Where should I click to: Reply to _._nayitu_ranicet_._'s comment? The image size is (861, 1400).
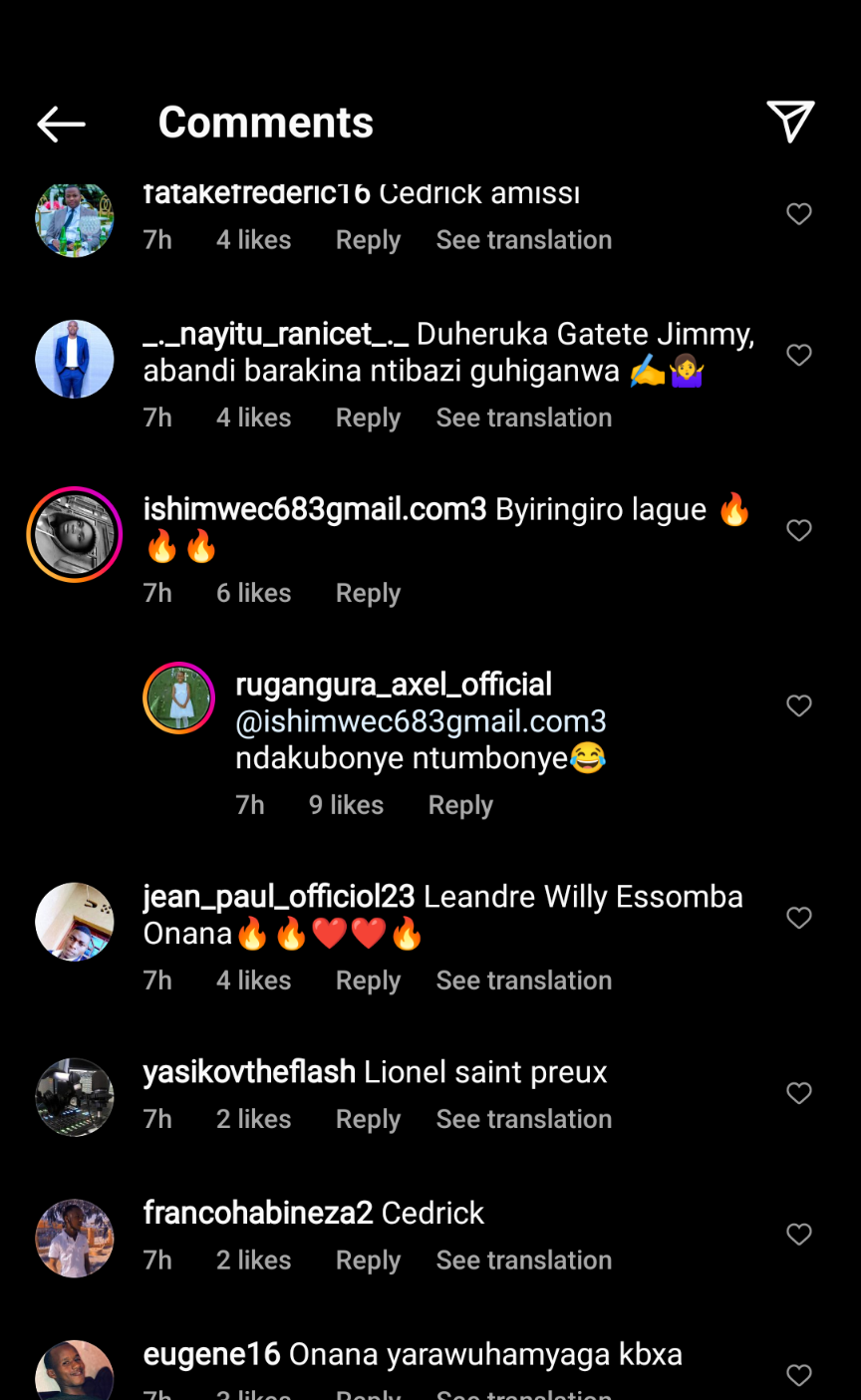[x=368, y=418]
